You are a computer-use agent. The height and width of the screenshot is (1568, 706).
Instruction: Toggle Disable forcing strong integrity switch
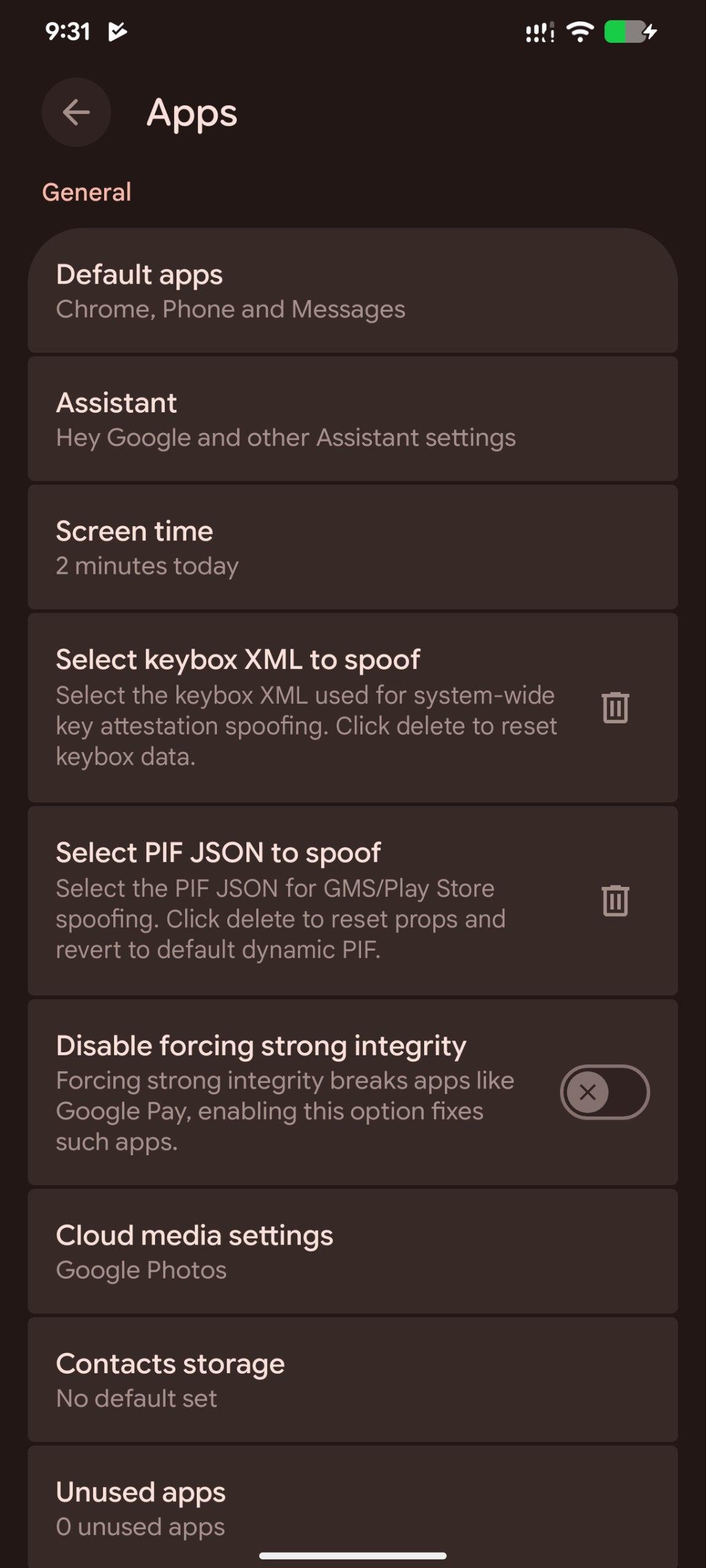coord(604,1092)
